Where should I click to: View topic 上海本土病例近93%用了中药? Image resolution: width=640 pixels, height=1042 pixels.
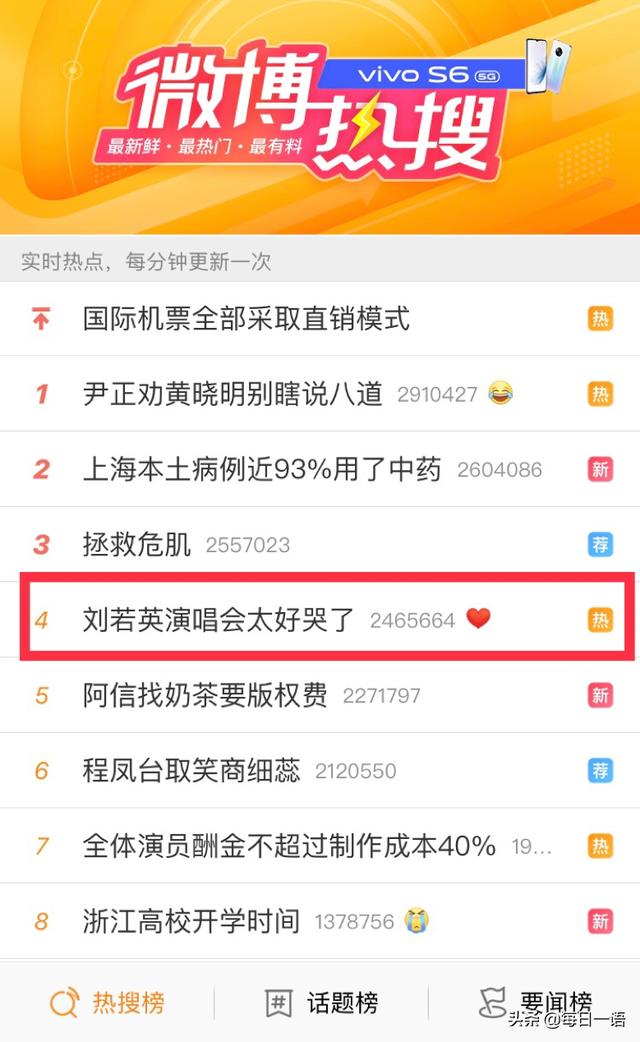tap(262, 469)
